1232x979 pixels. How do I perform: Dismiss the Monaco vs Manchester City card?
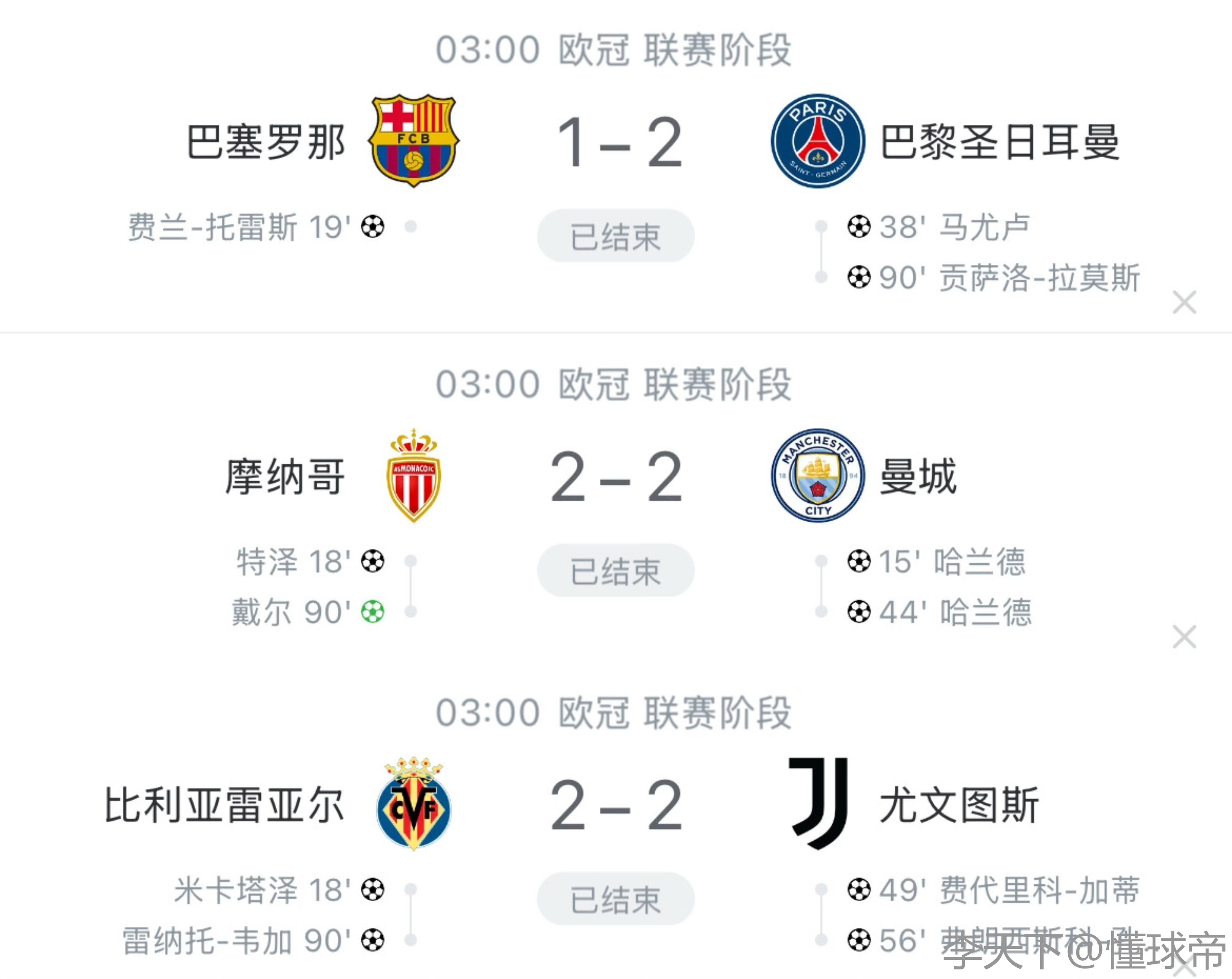pos(1184,636)
